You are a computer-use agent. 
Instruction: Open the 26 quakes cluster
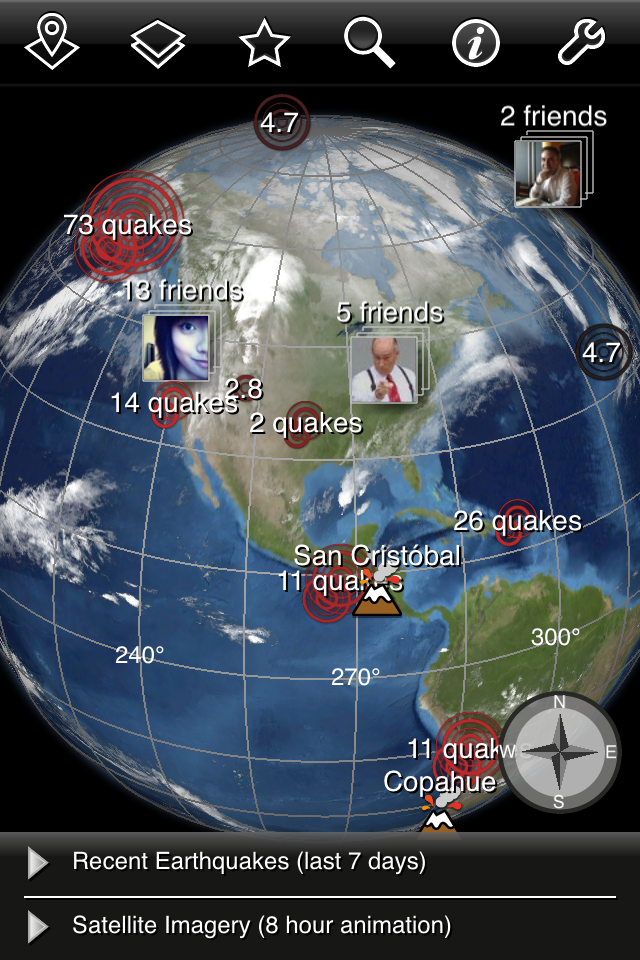[x=515, y=522]
